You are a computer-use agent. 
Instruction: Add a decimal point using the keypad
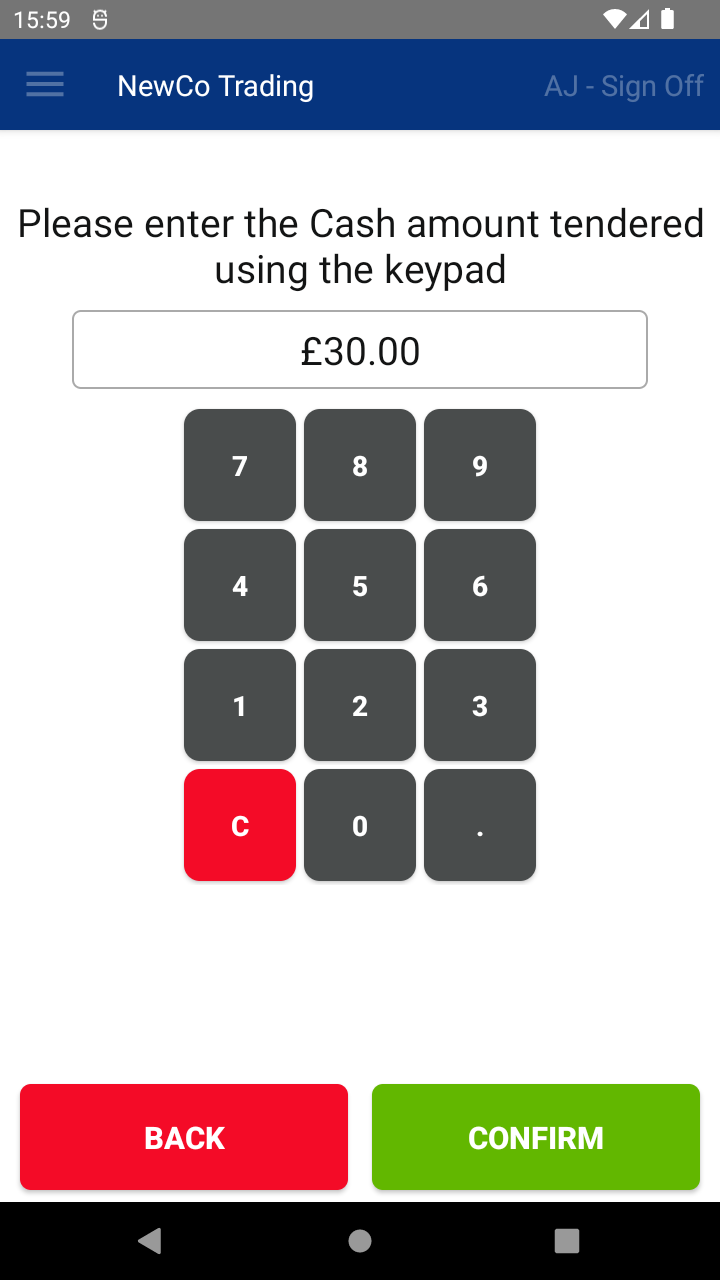480,825
